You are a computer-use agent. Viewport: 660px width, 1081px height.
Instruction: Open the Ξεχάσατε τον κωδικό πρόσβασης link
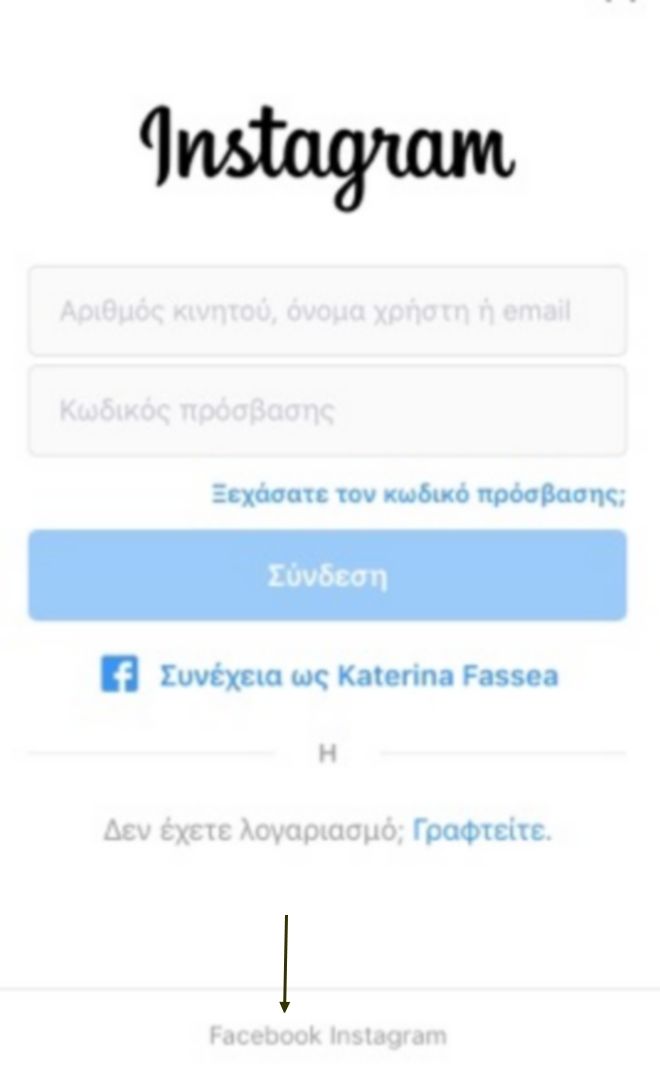[x=418, y=493]
